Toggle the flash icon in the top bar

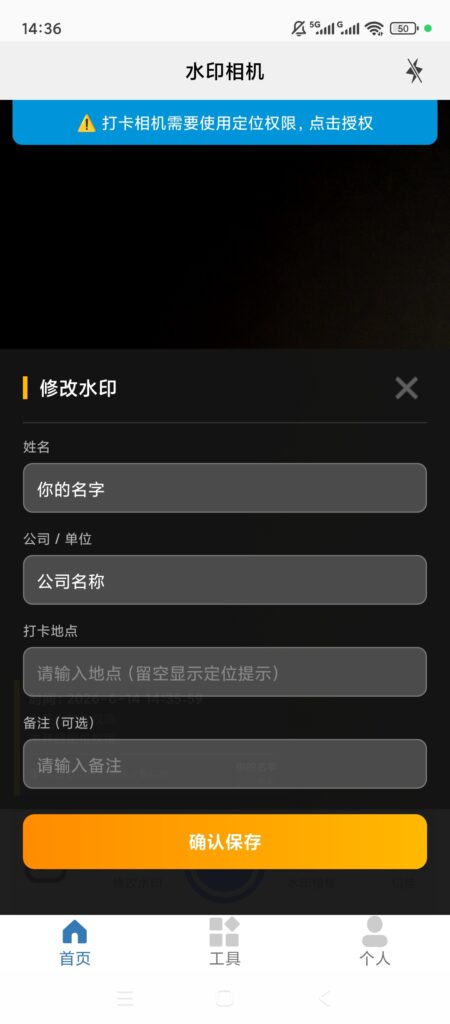pos(413,71)
